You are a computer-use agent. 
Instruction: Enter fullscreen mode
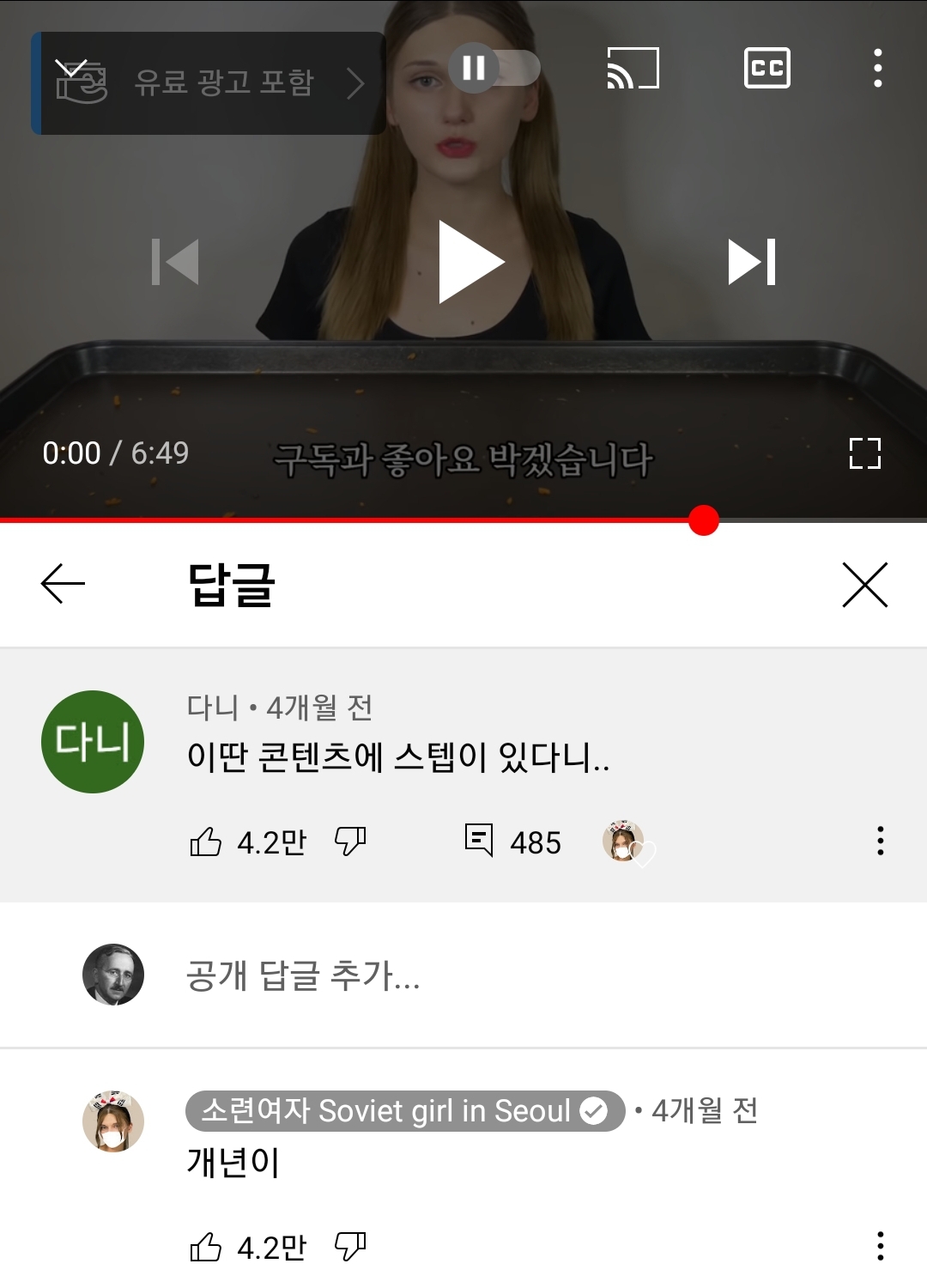[x=864, y=453]
